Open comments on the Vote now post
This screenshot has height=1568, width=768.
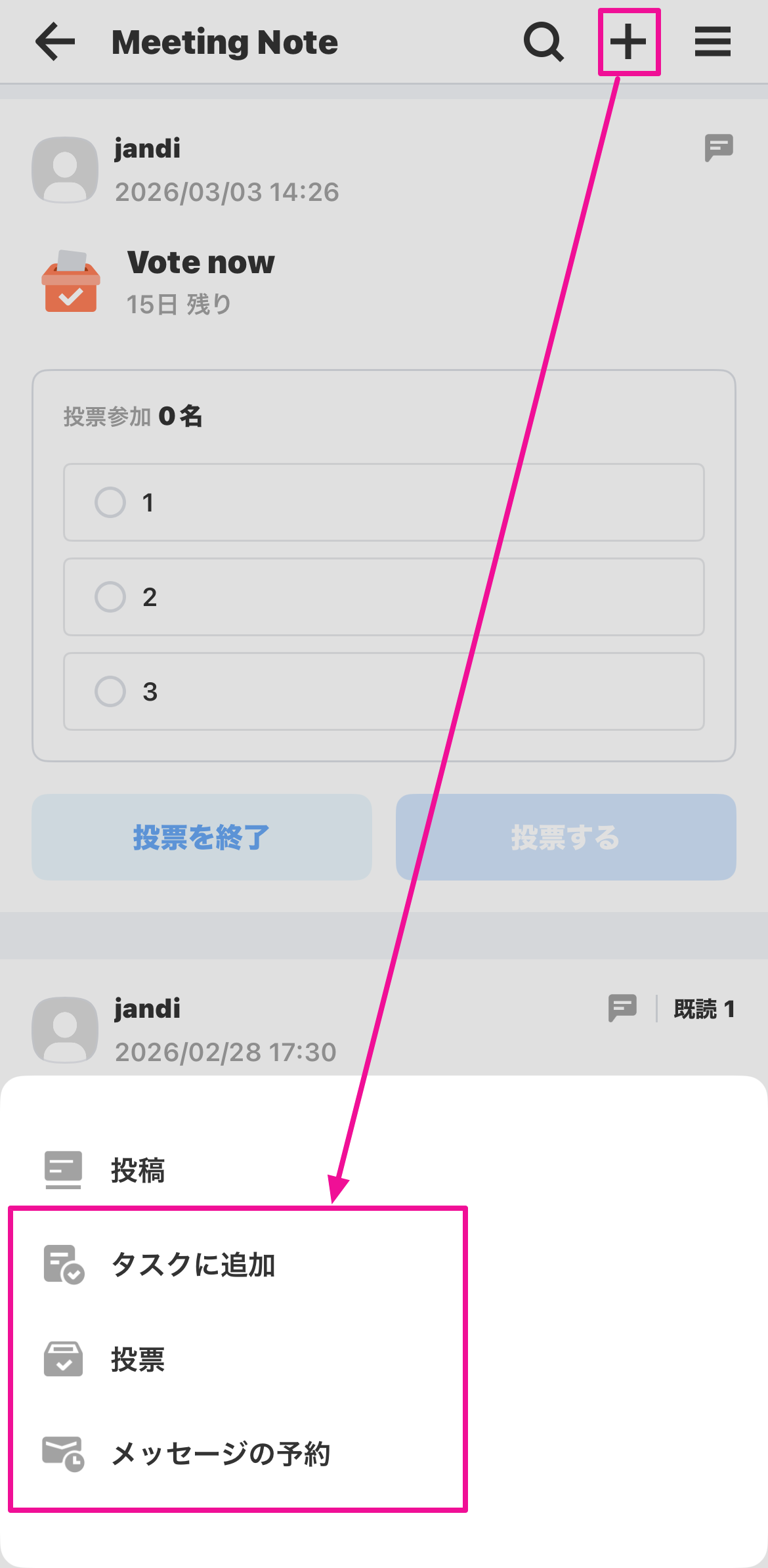pos(719,148)
